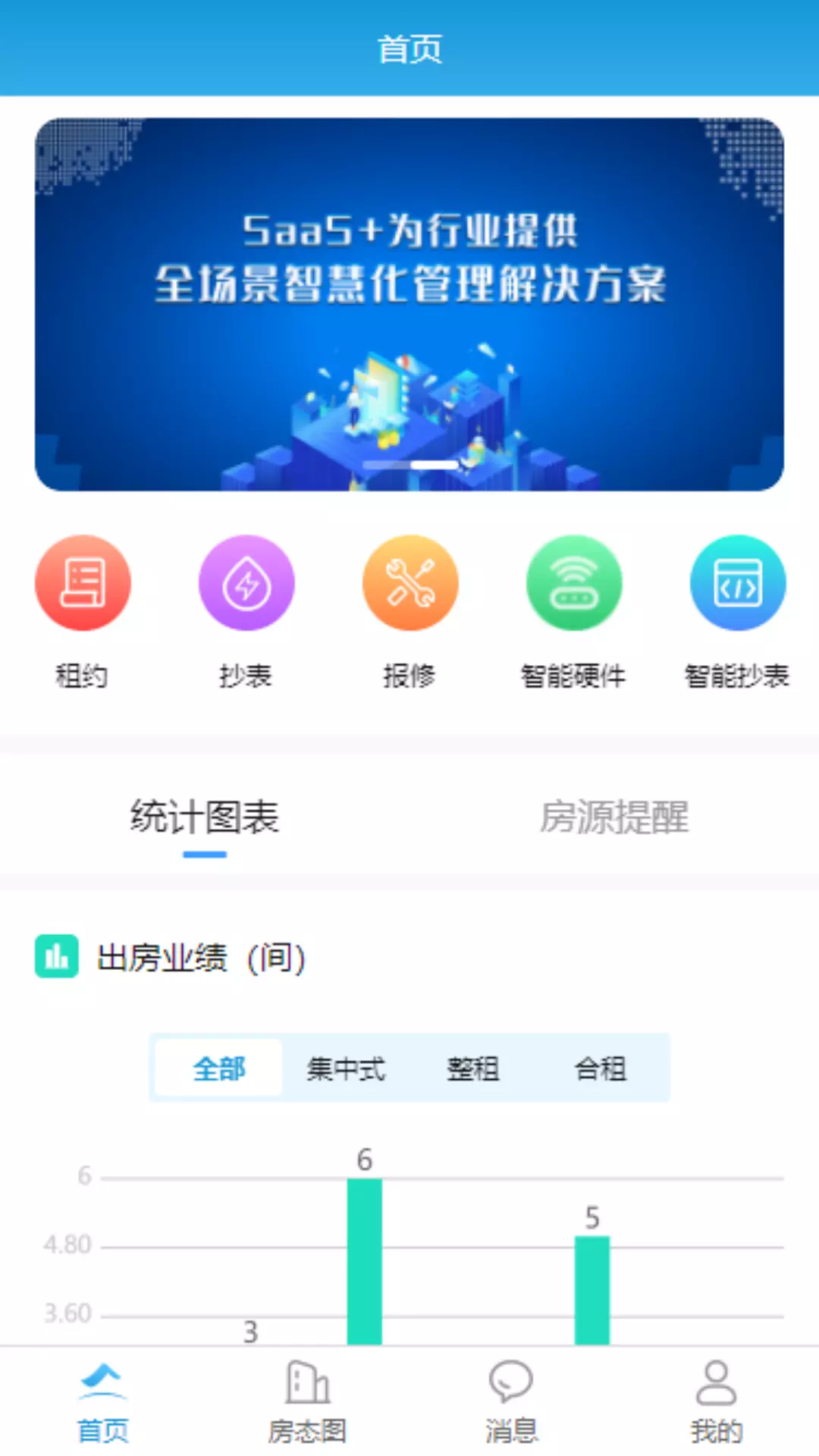Open the 房态图 bottom tab
This screenshot has width=819, height=1456.
pos(307,1402)
